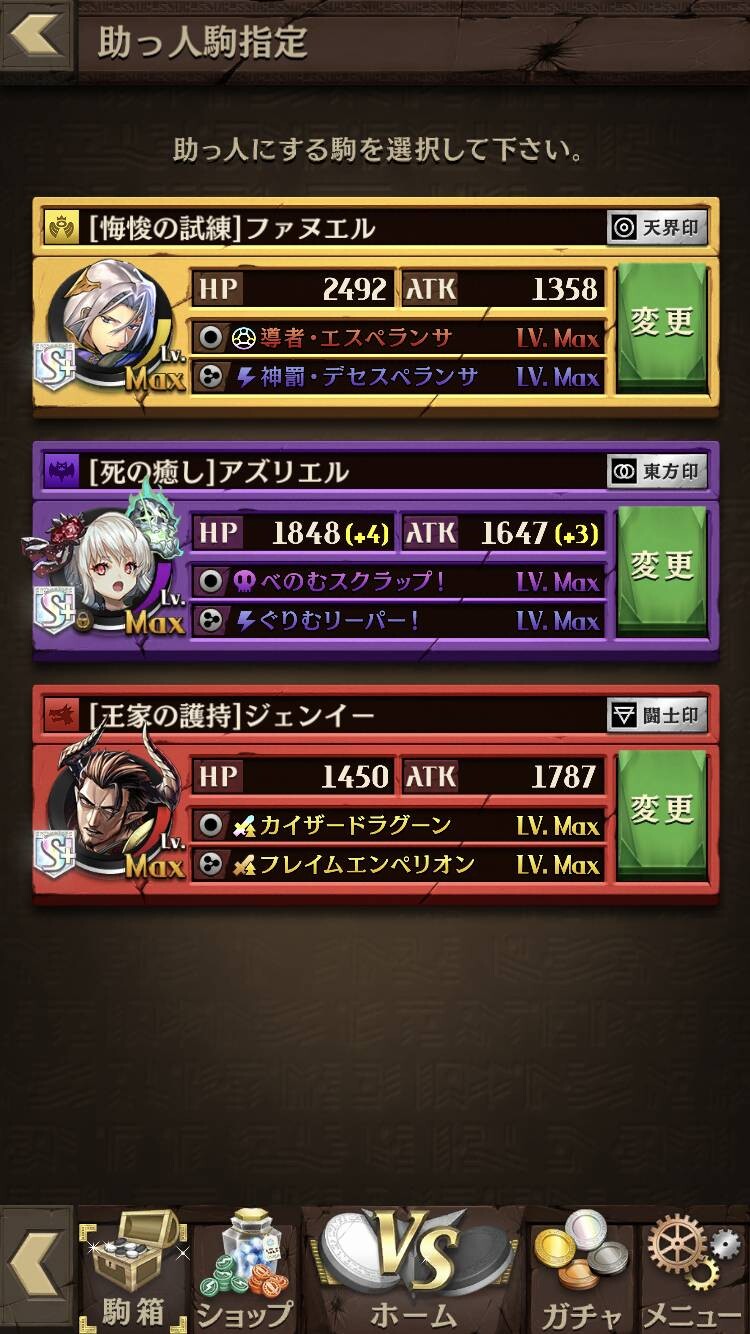Open the ガチャ tab

(x=581, y=1270)
